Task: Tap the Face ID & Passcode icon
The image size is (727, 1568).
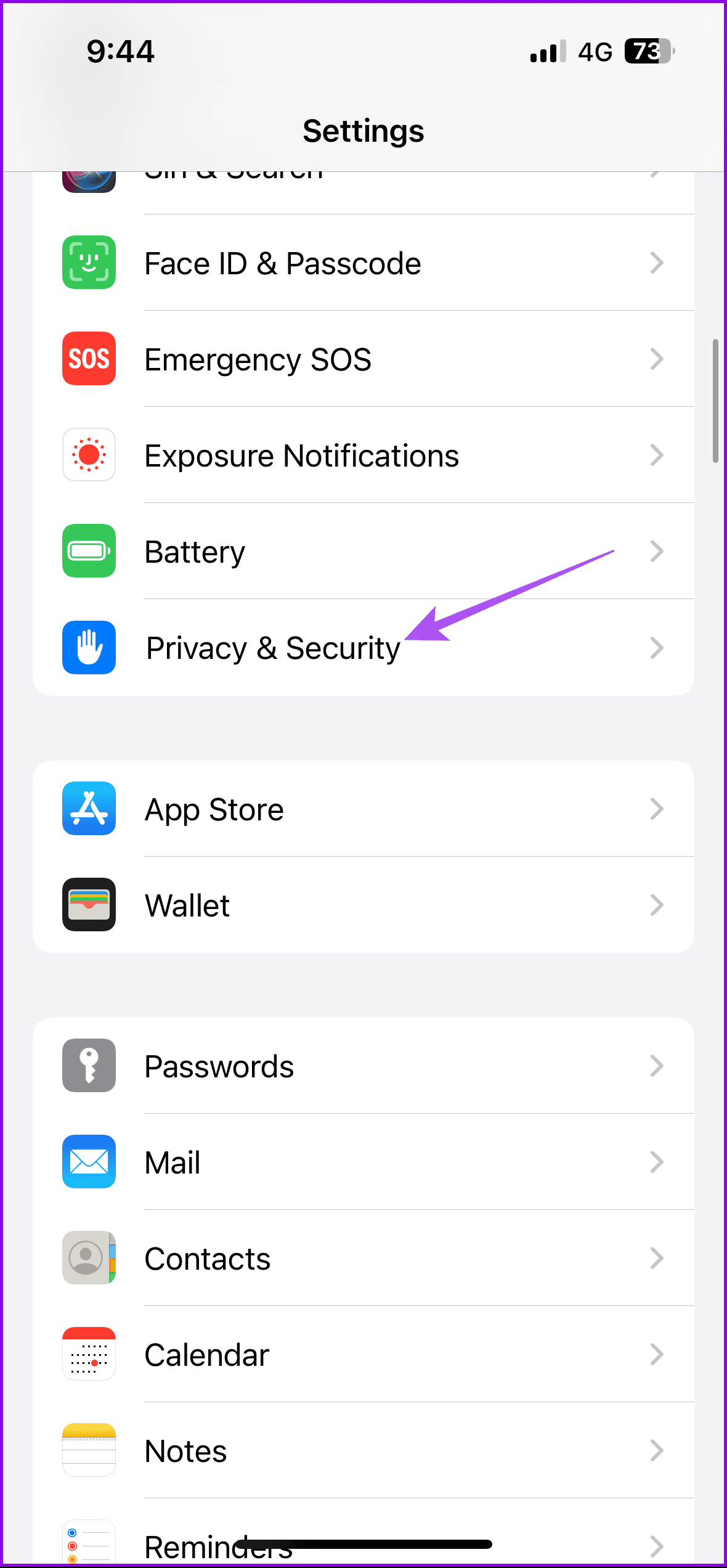Action: tap(89, 263)
